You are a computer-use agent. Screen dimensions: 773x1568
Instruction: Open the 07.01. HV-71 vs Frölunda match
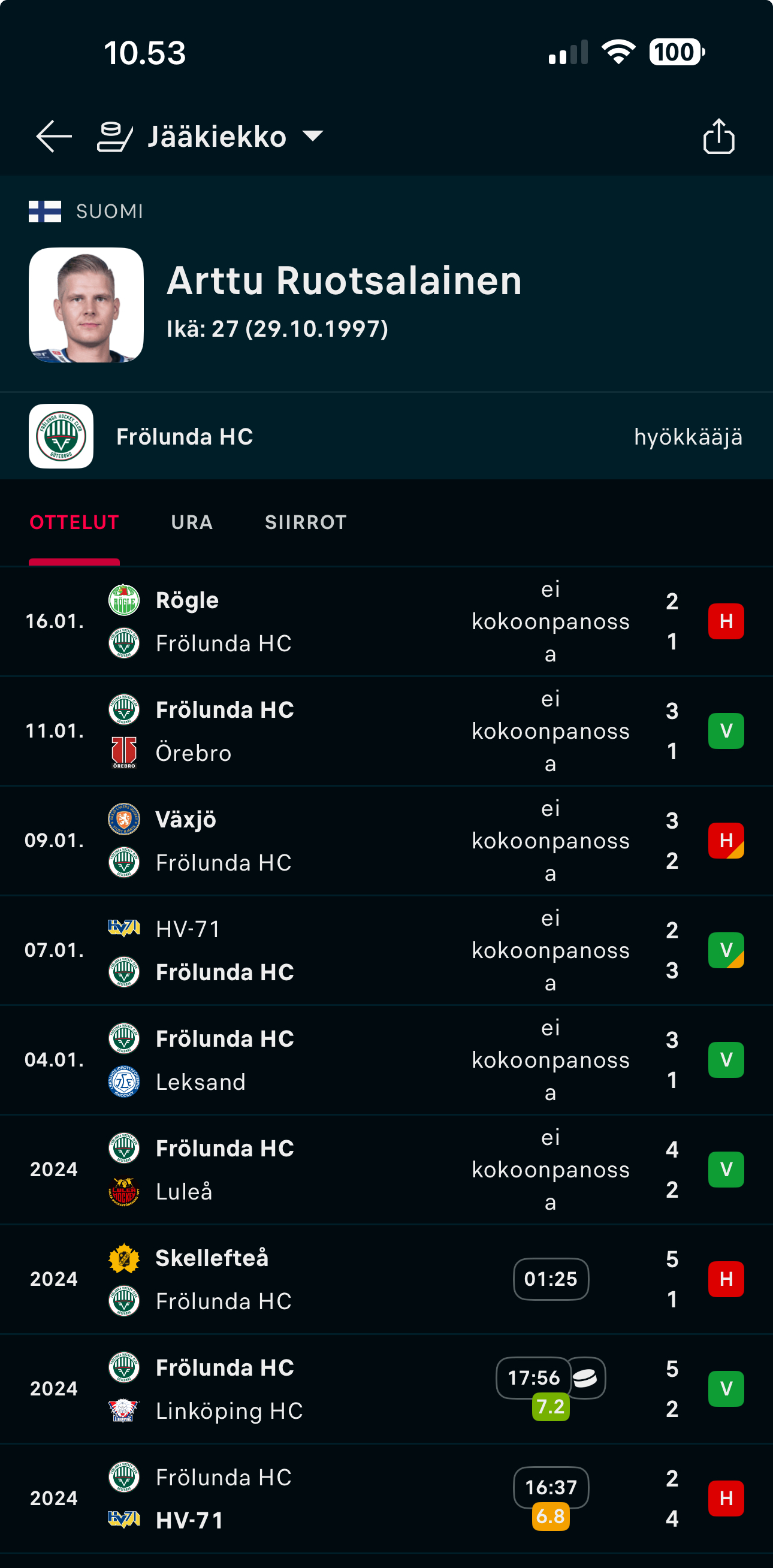(x=386, y=950)
